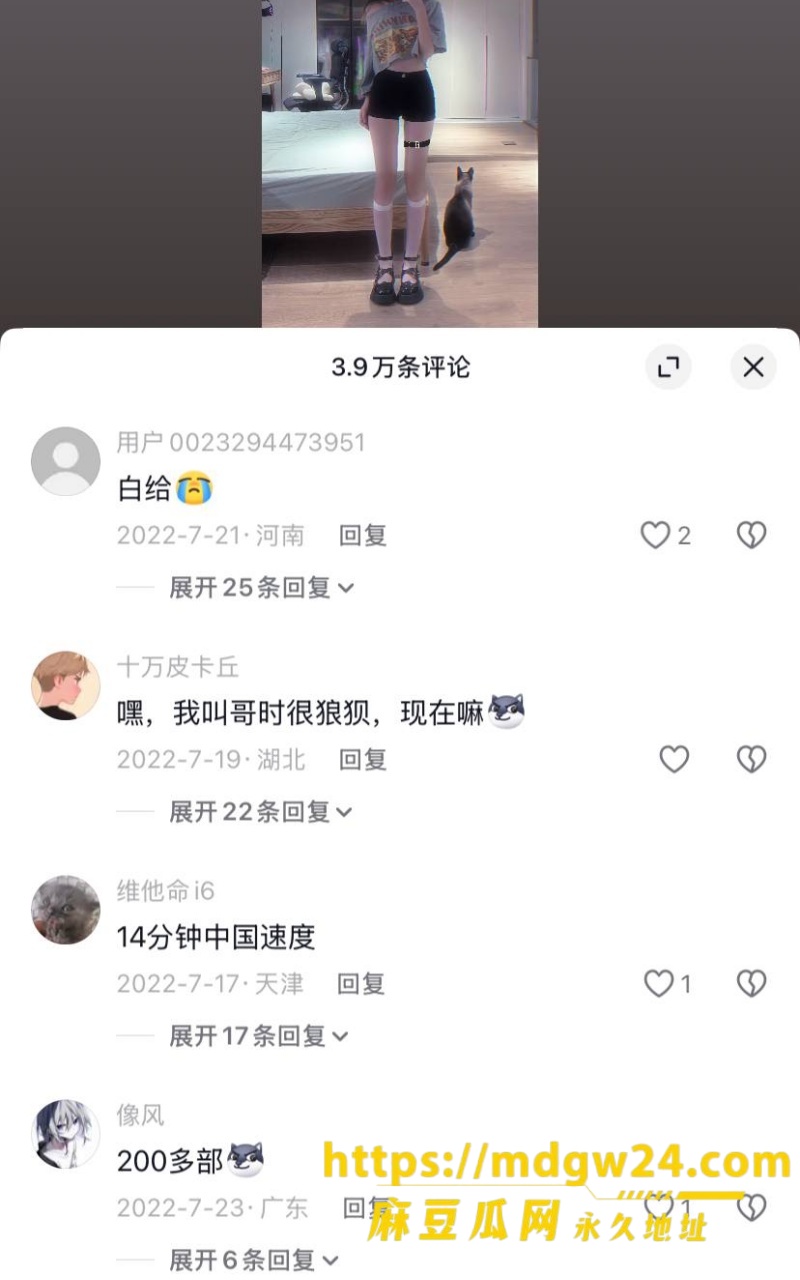Open 像风's profile avatar
800x1280 pixels.
(66, 1134)
